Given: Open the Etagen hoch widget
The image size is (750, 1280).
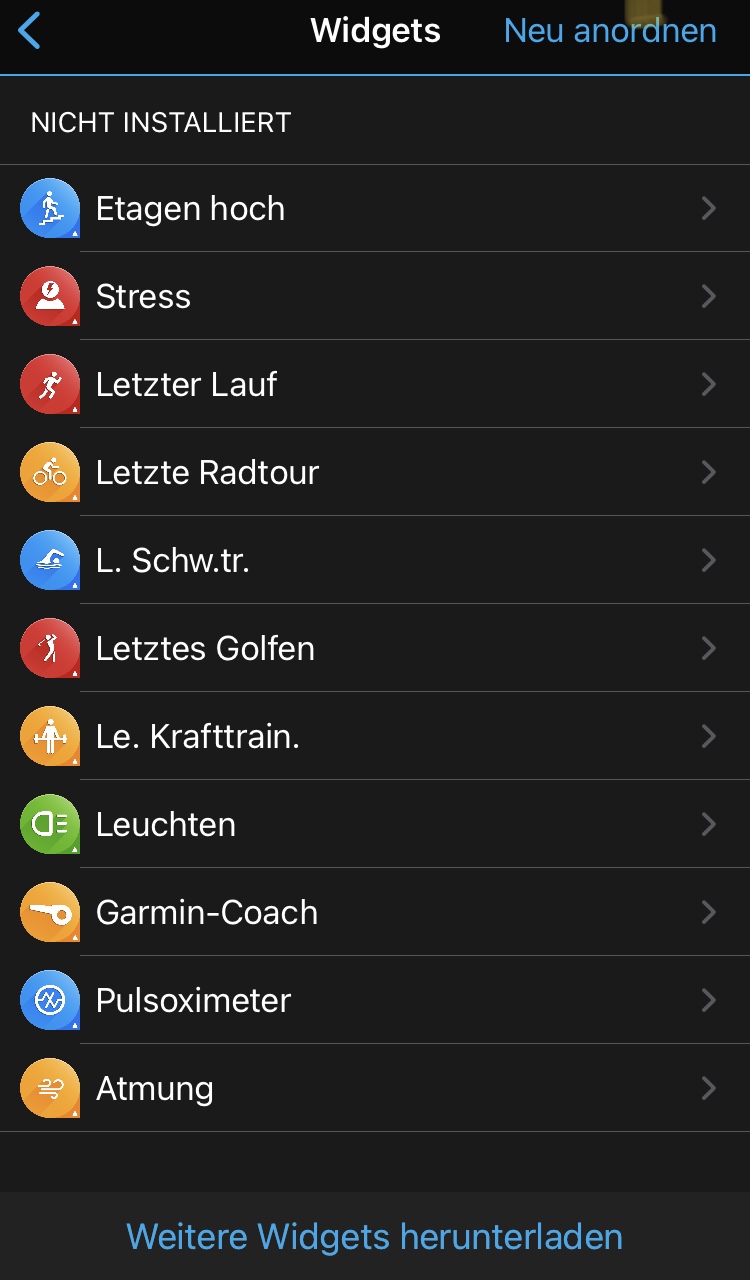Looking at the screenshot, I should [x=375, y=209].
